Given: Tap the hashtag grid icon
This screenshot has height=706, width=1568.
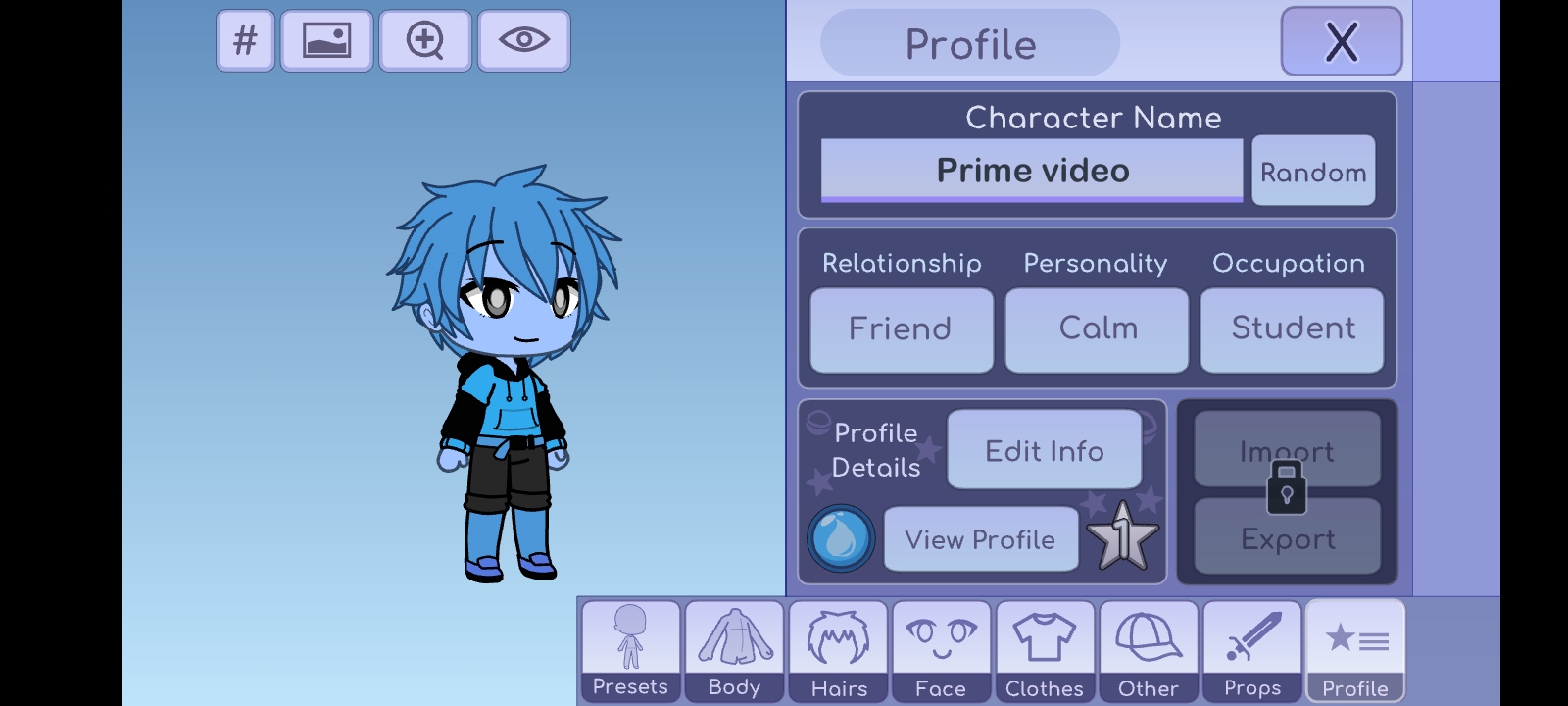Looking at the screenshot, I should click(245, 40).
